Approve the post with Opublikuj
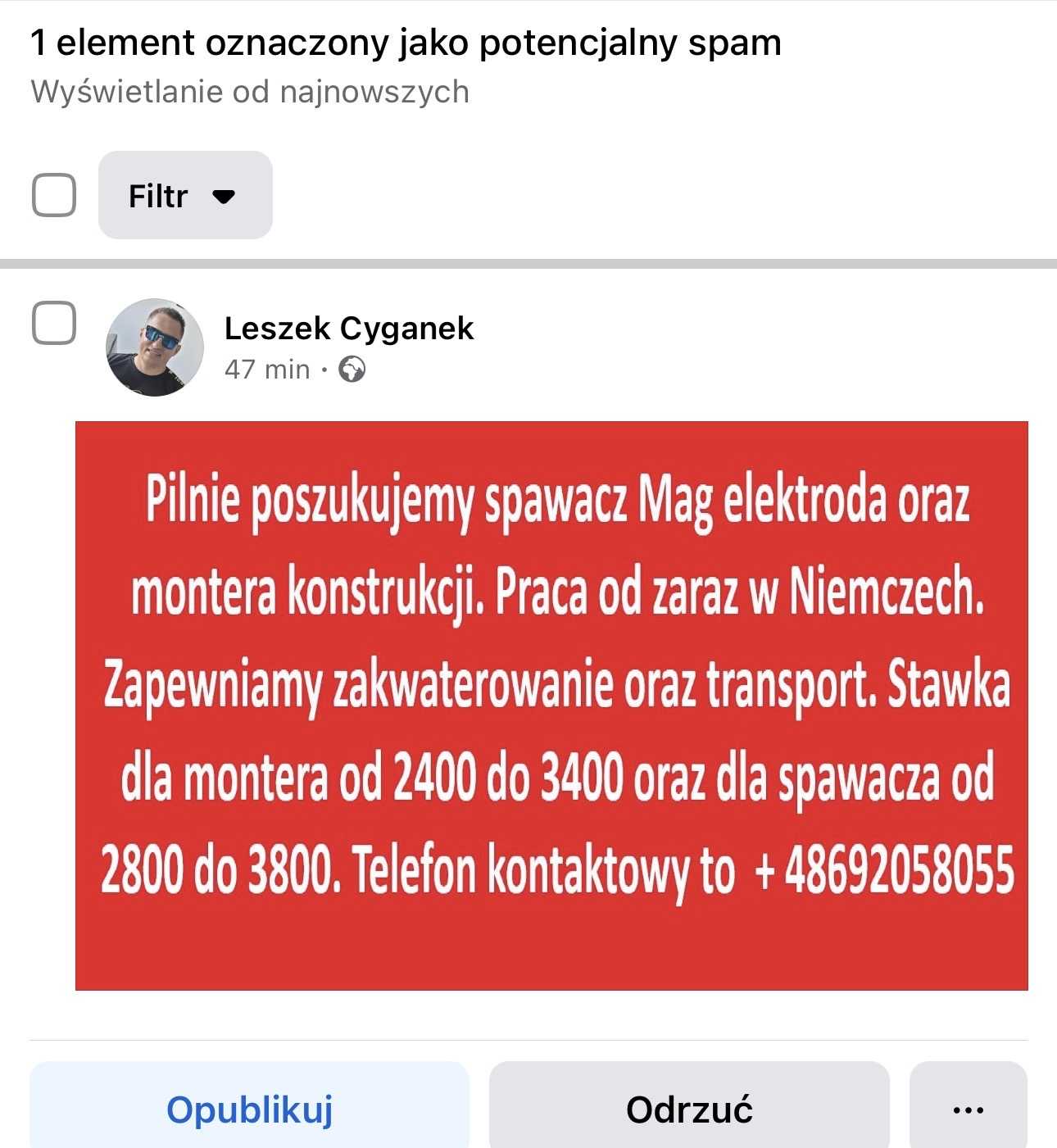Image resolution: width=1057 pixels, height=1148 pixels. click(250, 1109)
